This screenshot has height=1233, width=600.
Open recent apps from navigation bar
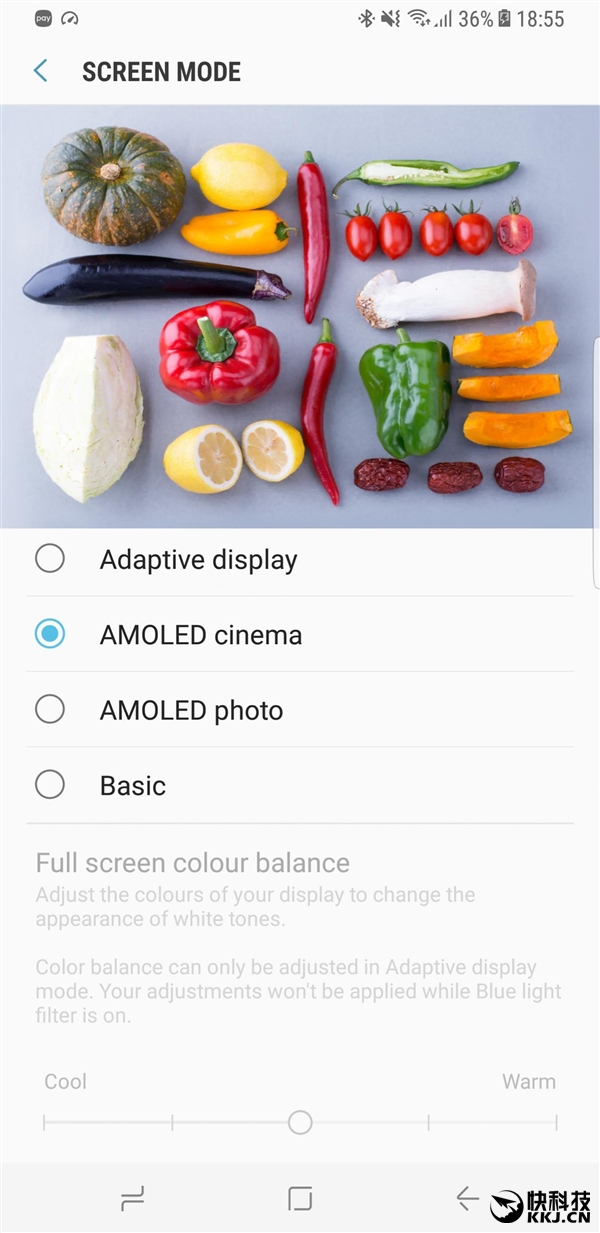[x=132, y=1198]
